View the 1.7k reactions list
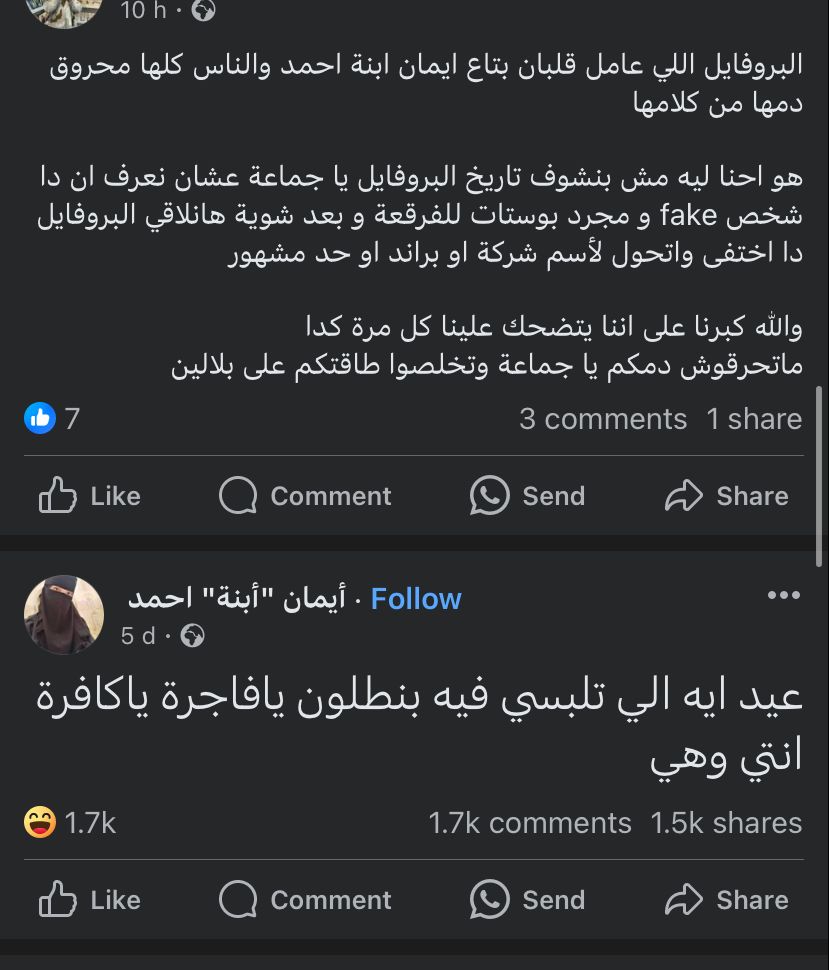The height and width of the screenshot is (970, 829). 70,823
